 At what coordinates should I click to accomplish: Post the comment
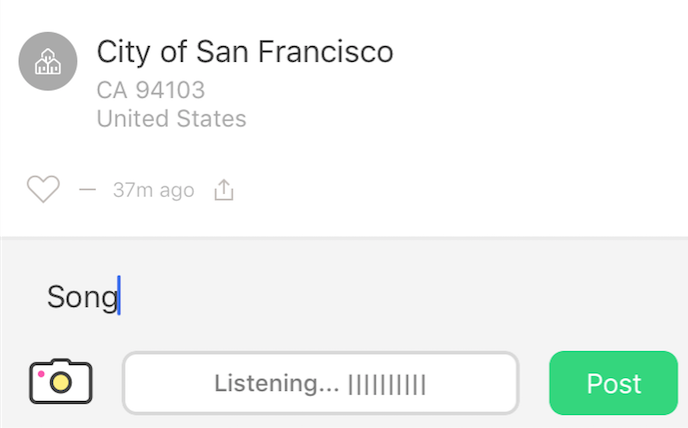[x=613, y=383]
